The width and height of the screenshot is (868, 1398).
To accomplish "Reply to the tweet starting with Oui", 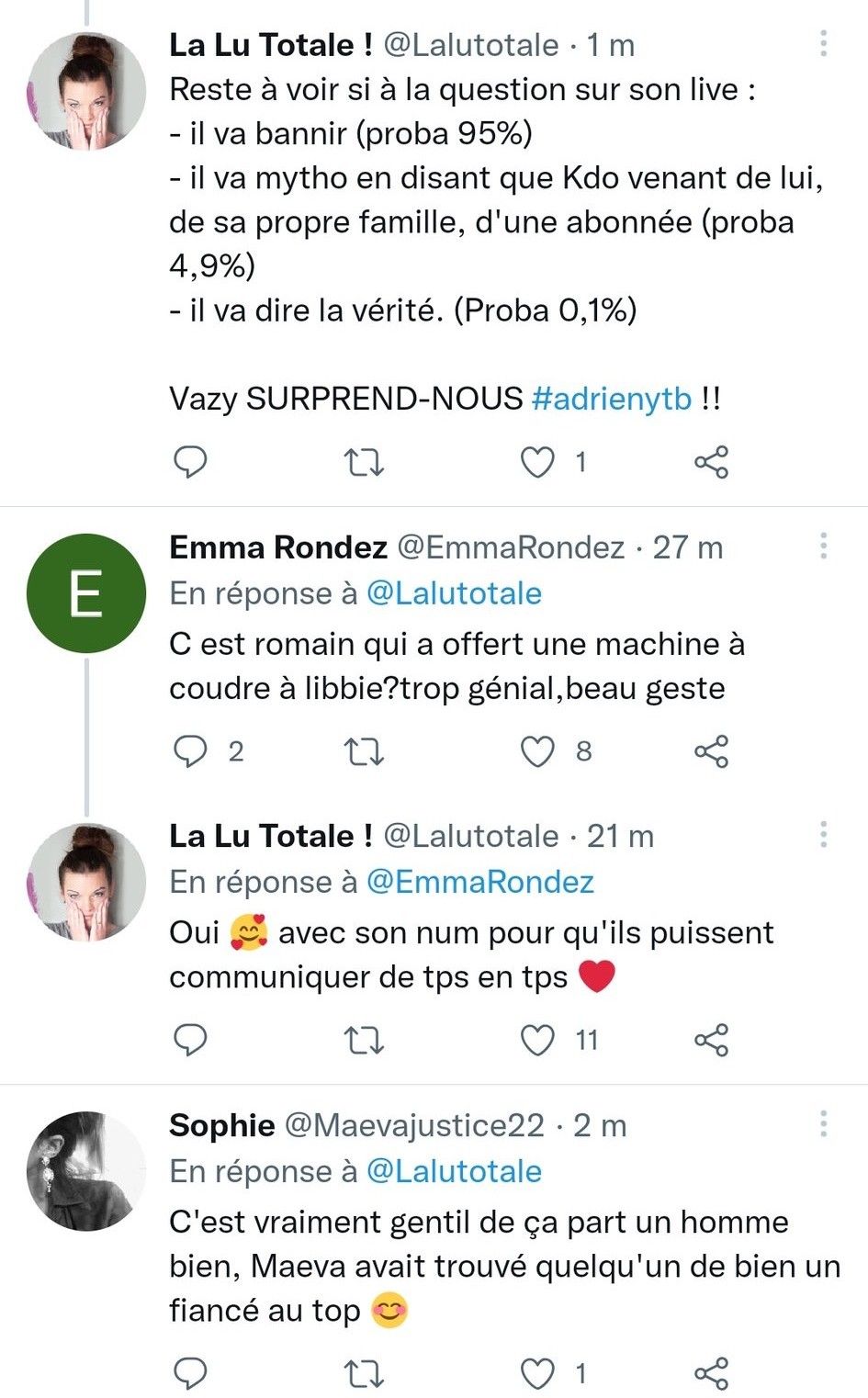I will pos(190,1040).
